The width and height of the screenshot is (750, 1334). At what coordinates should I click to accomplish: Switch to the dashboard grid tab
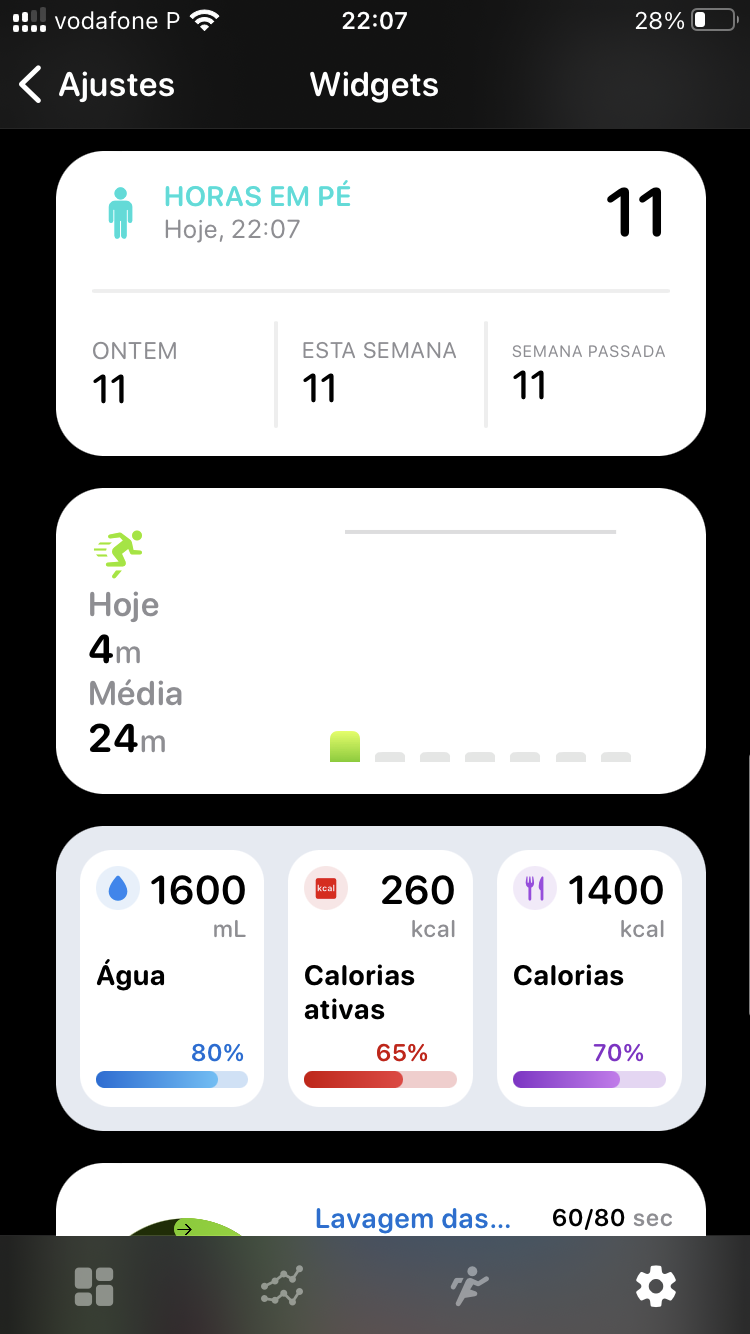tap(94, 1286)
